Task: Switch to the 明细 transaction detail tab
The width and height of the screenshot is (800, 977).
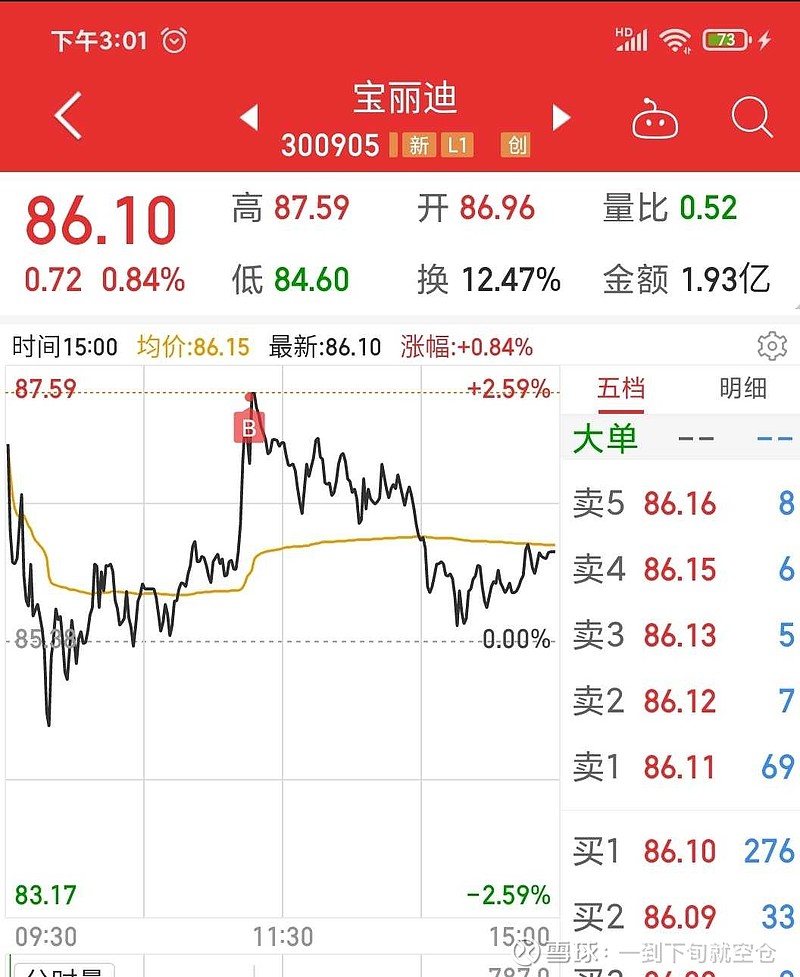Action: (x=741, y=388)
